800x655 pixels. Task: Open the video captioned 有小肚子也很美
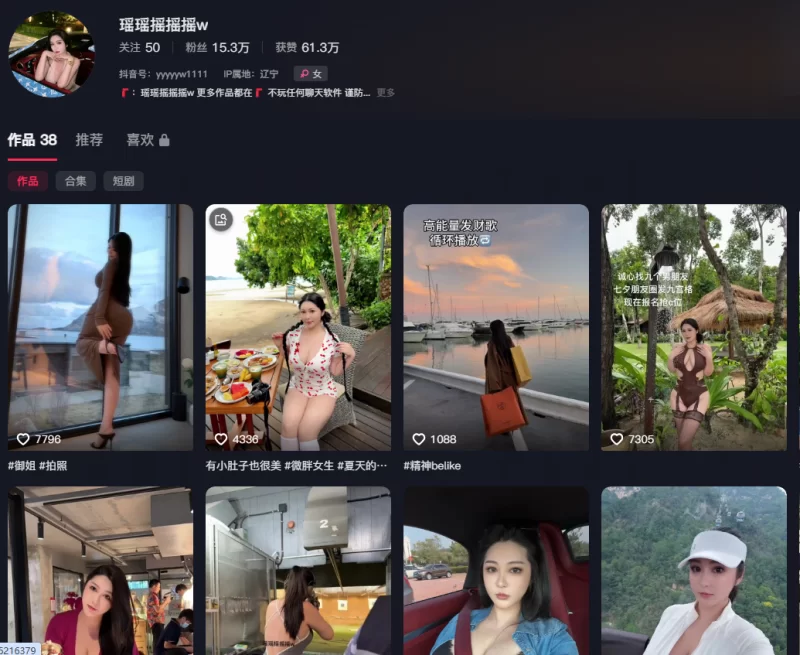tap(298, 327)
